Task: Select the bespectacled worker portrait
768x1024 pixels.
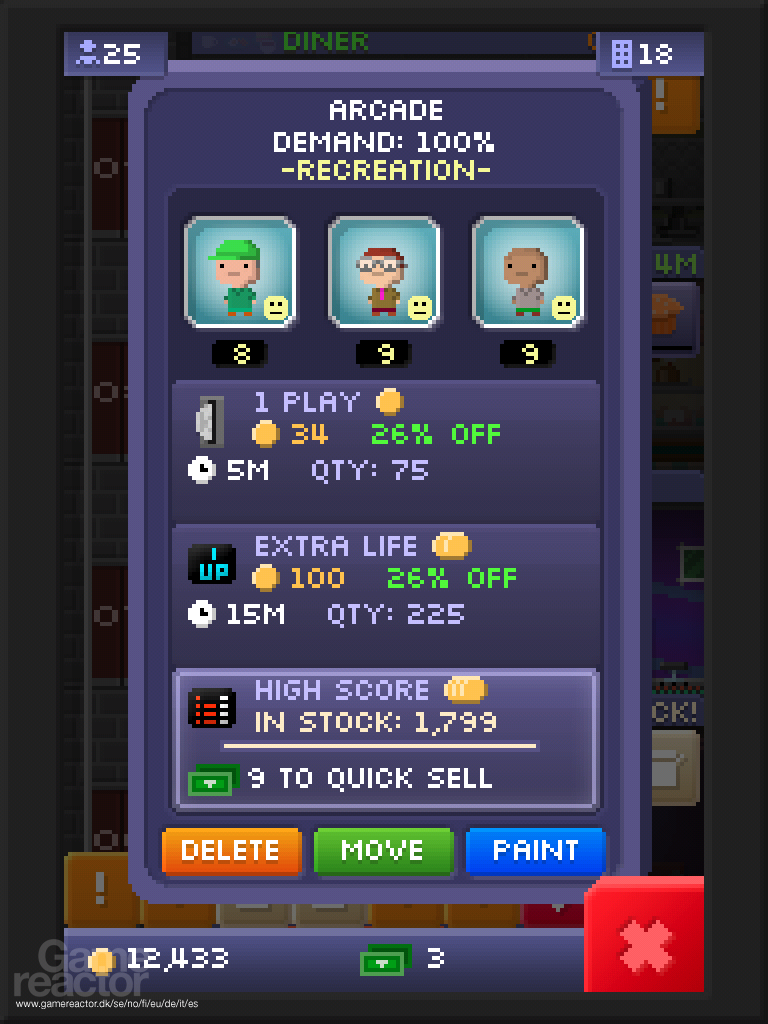Action: pyautogui.click(x=384, y=272)
